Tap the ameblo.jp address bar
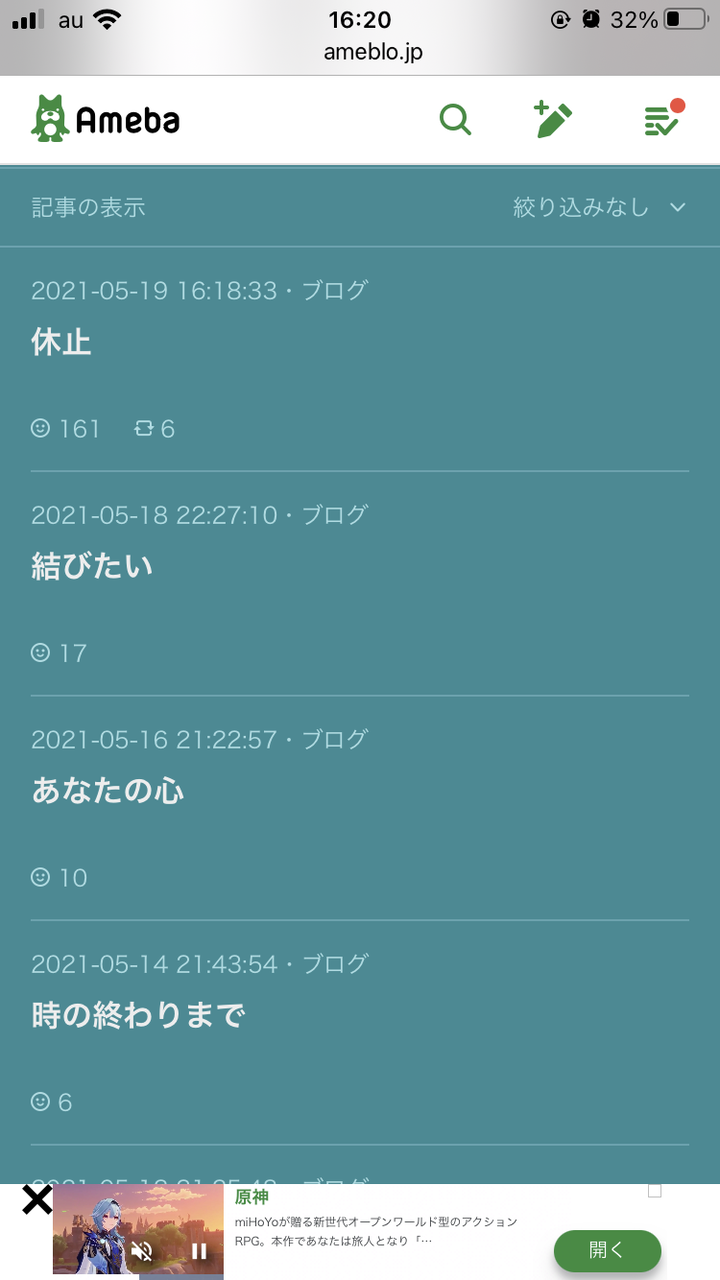 pos(373,53)
